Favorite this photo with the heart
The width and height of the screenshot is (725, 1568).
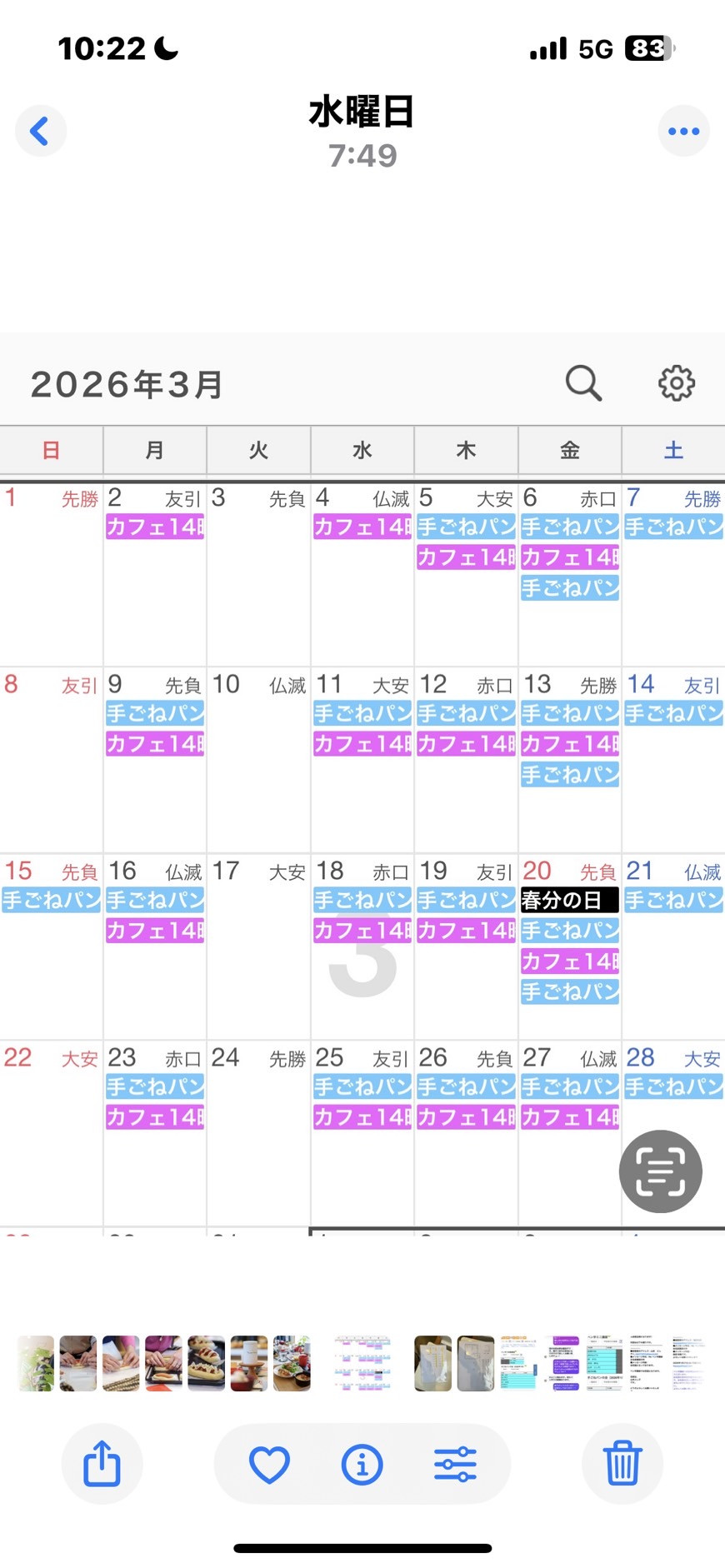[269, 1464]
